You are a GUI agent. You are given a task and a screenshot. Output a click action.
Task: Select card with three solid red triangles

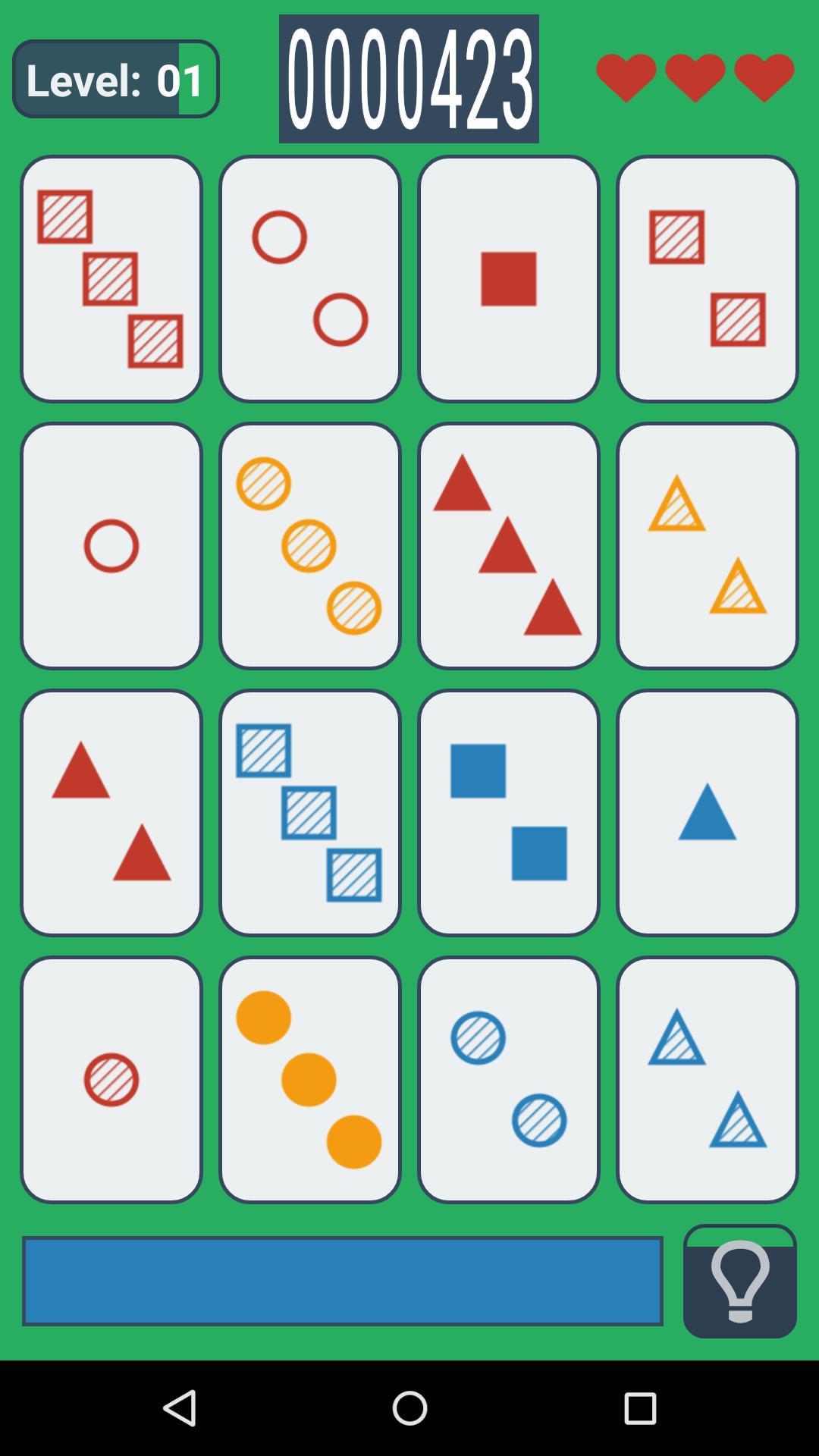coord(508,546)
